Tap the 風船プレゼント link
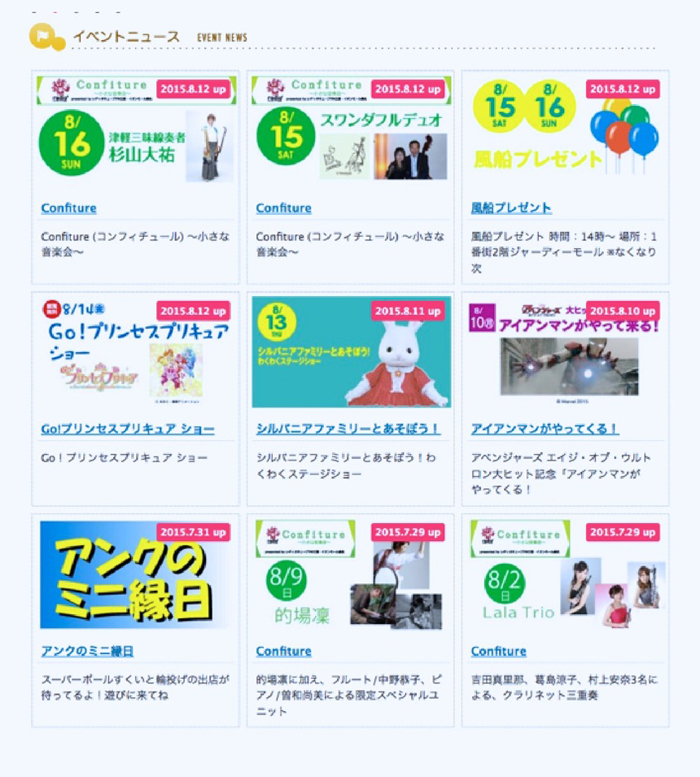700x777 pixels. pos(511,208)
